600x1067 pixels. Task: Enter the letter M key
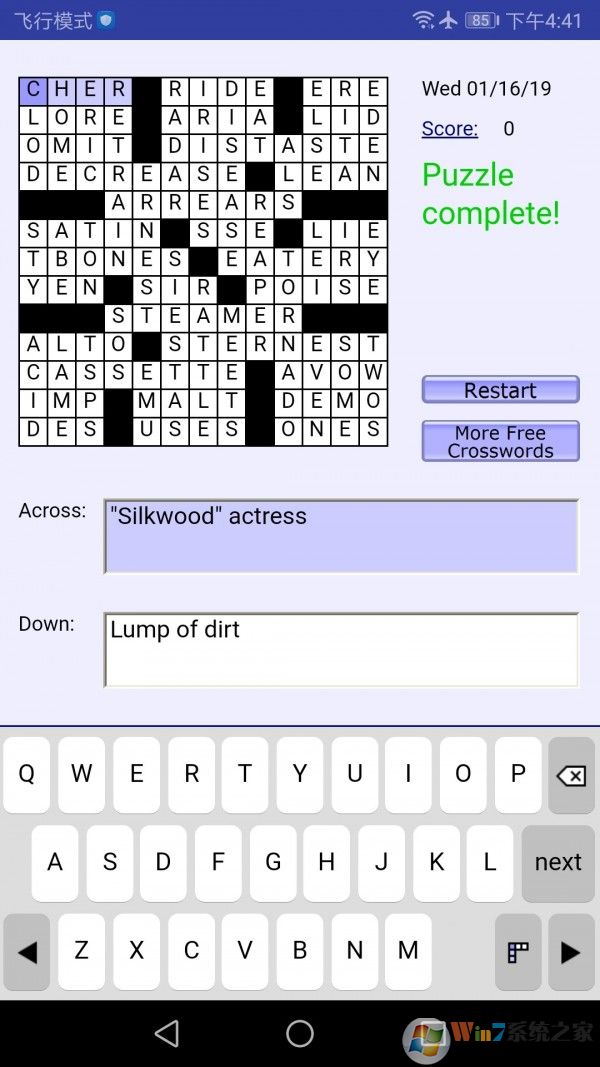click(x=408, y=952)
